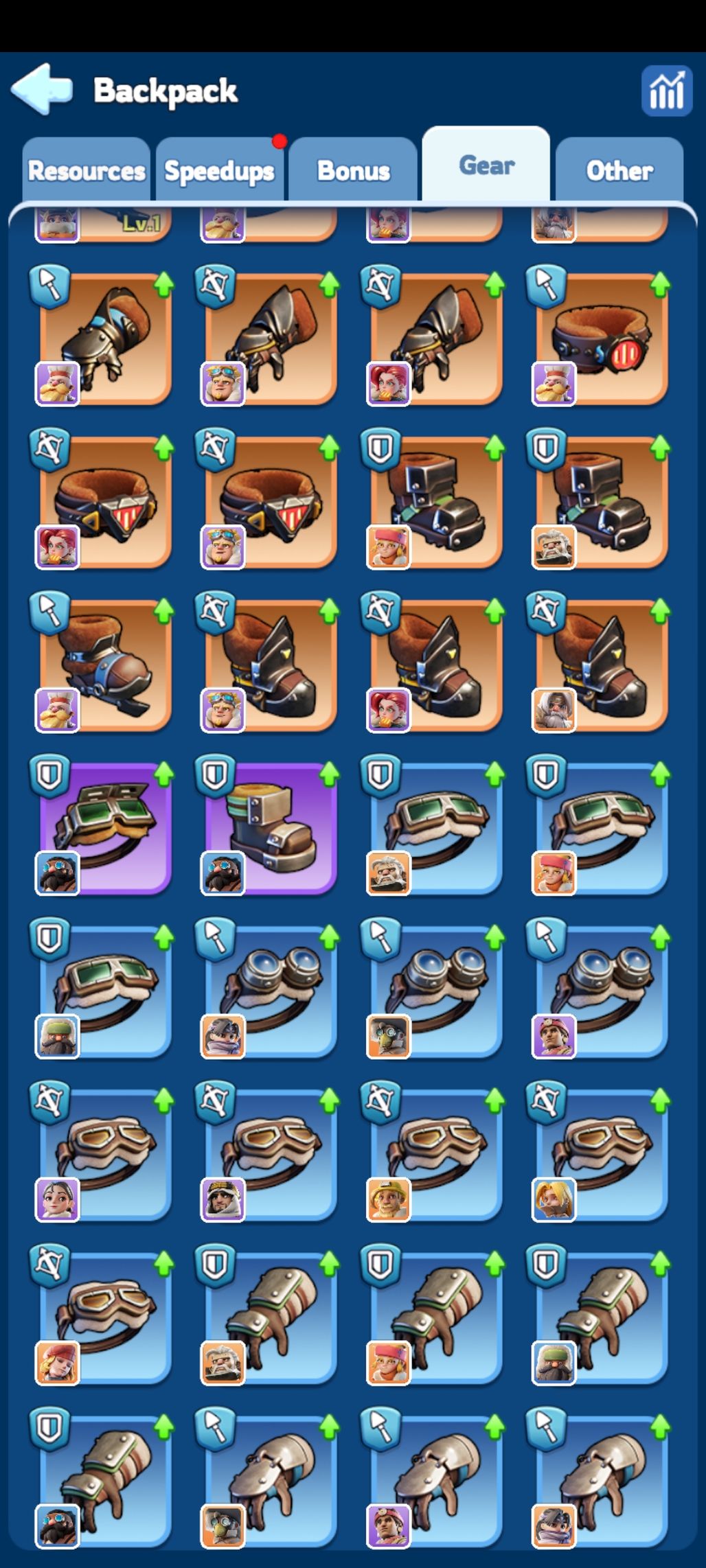Go back from the Backpack screen
This screenshot has height=1568, width=706.
pos(43,89)
